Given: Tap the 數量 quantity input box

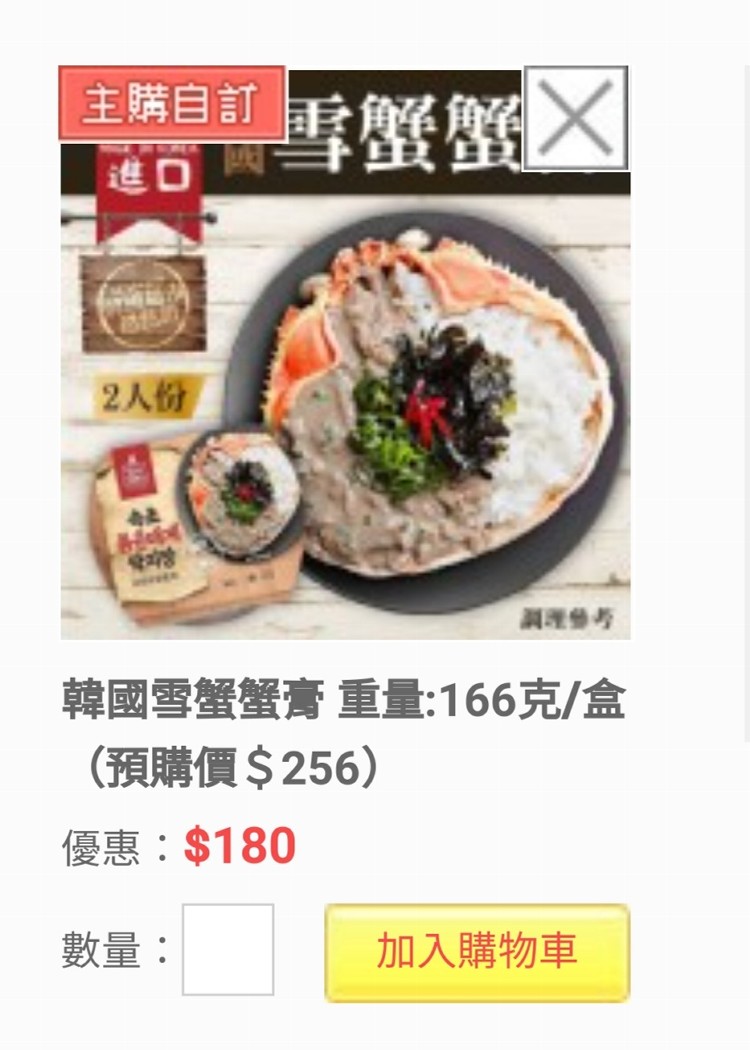Looking at the screenshot, I should (227, 949).
